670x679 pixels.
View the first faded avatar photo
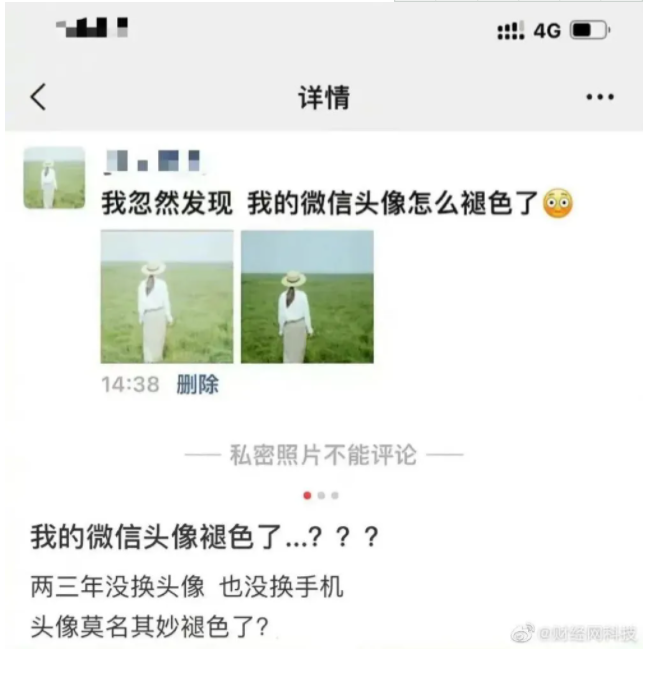pos(166,296)
